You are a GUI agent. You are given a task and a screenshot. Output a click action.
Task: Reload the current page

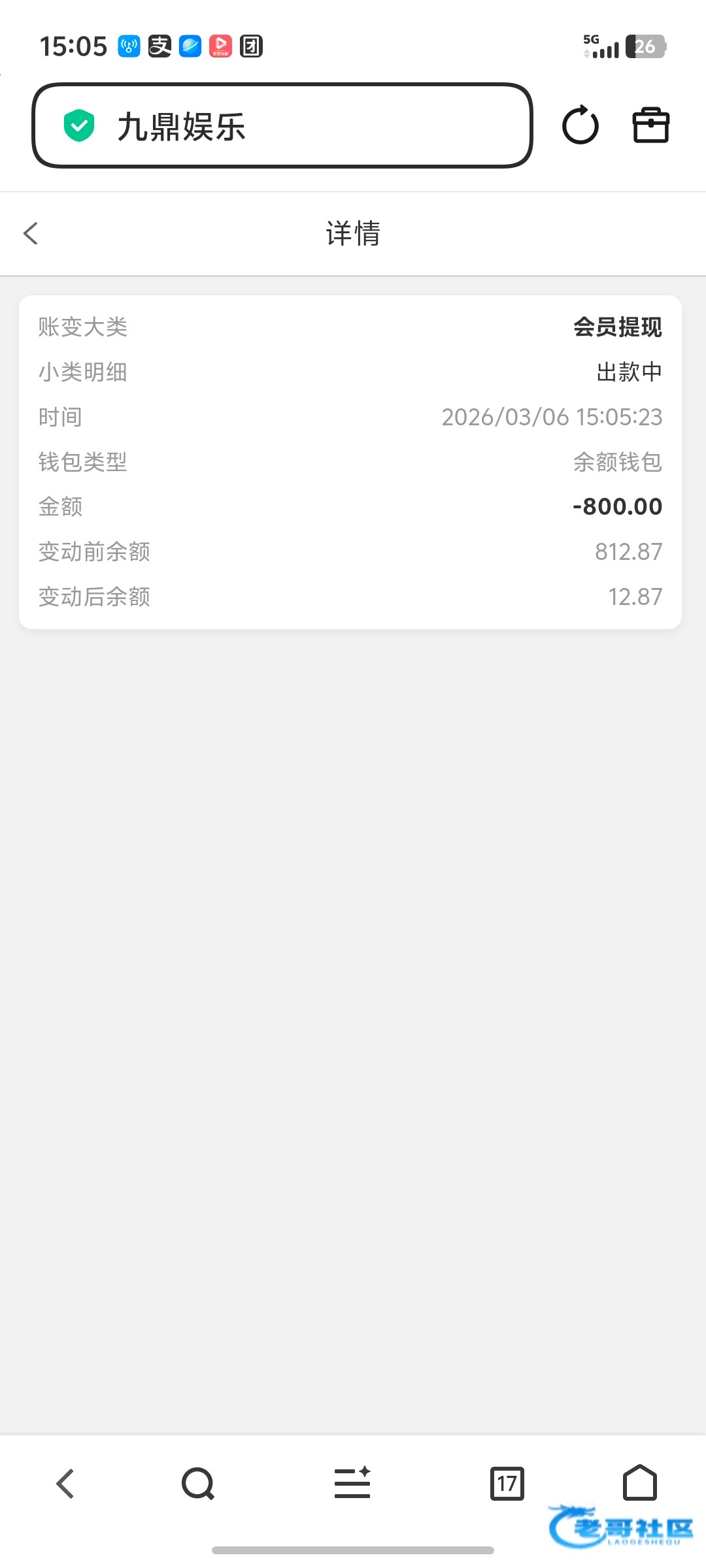click(580, 125)
